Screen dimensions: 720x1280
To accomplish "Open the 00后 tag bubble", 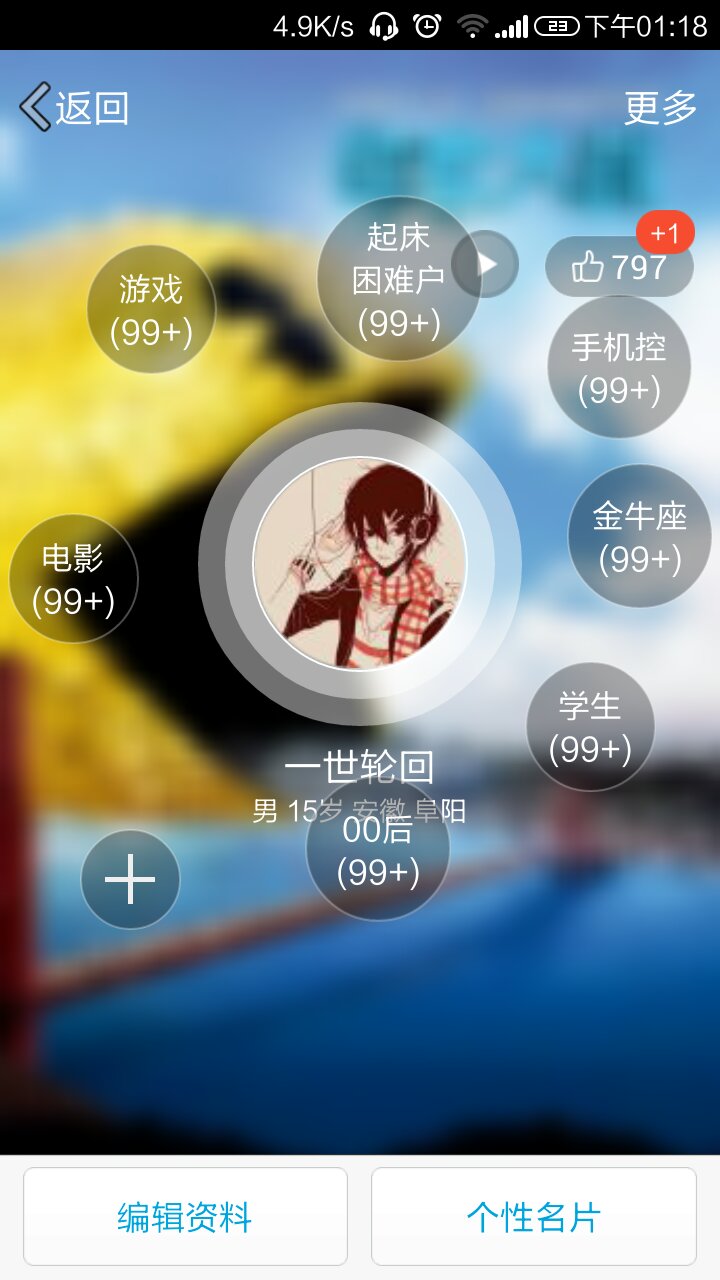I will point(379,850).
